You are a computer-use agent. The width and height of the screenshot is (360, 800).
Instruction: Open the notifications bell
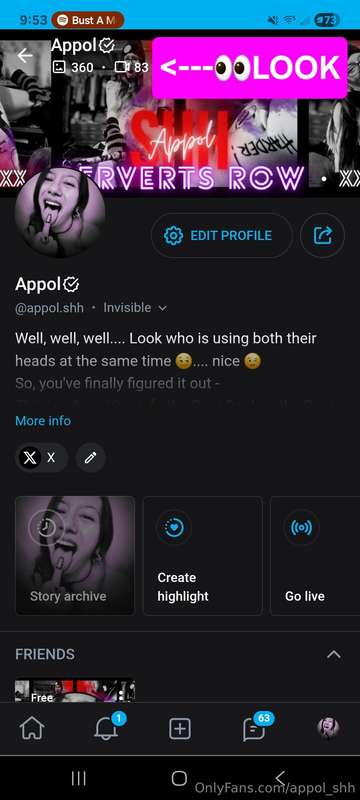click(108, 728)
